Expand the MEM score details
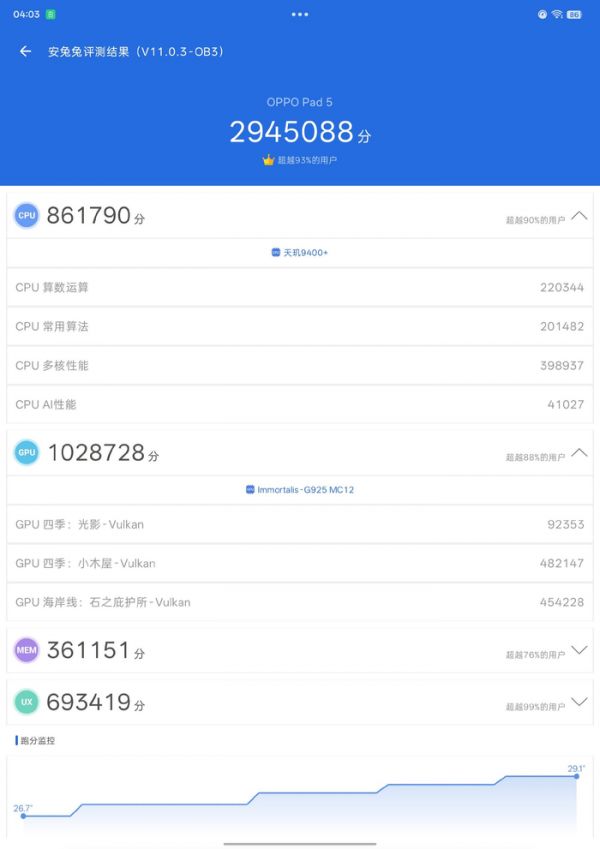This screenshot has height=849, width=600. [579, 650]
